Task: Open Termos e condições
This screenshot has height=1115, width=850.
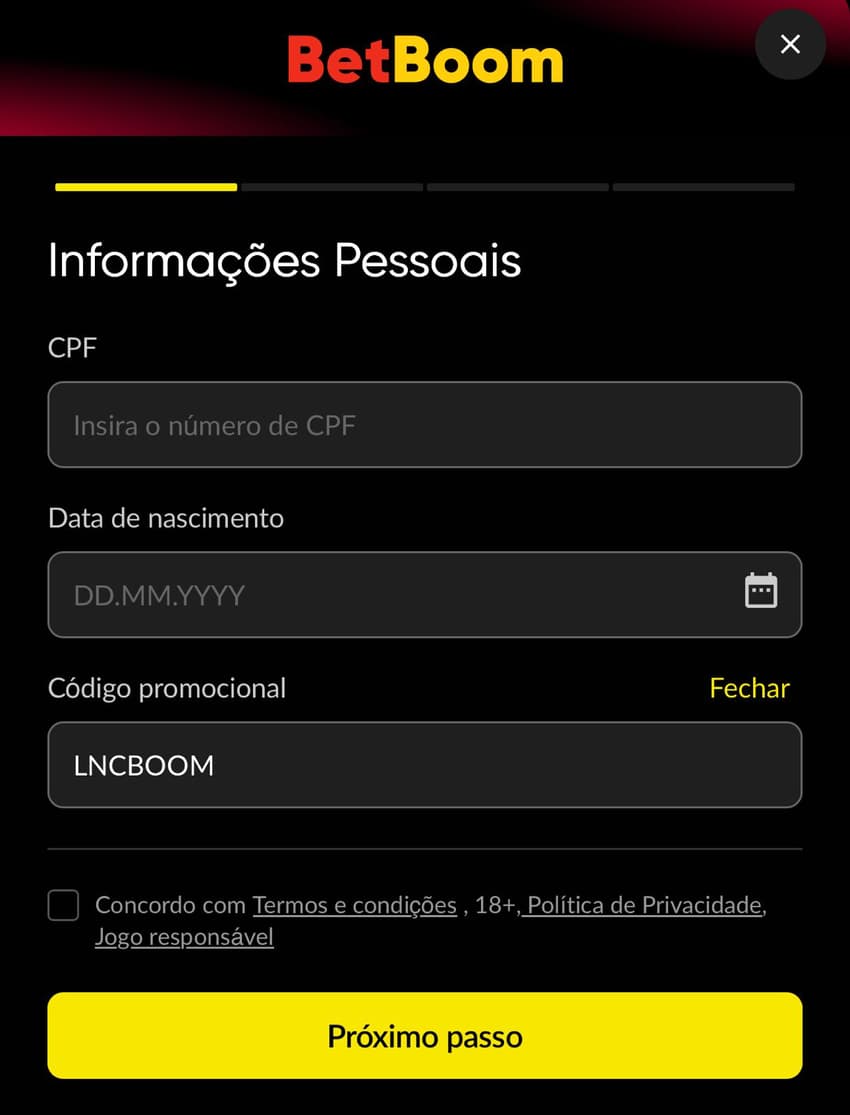Action: tap(354, 905)
